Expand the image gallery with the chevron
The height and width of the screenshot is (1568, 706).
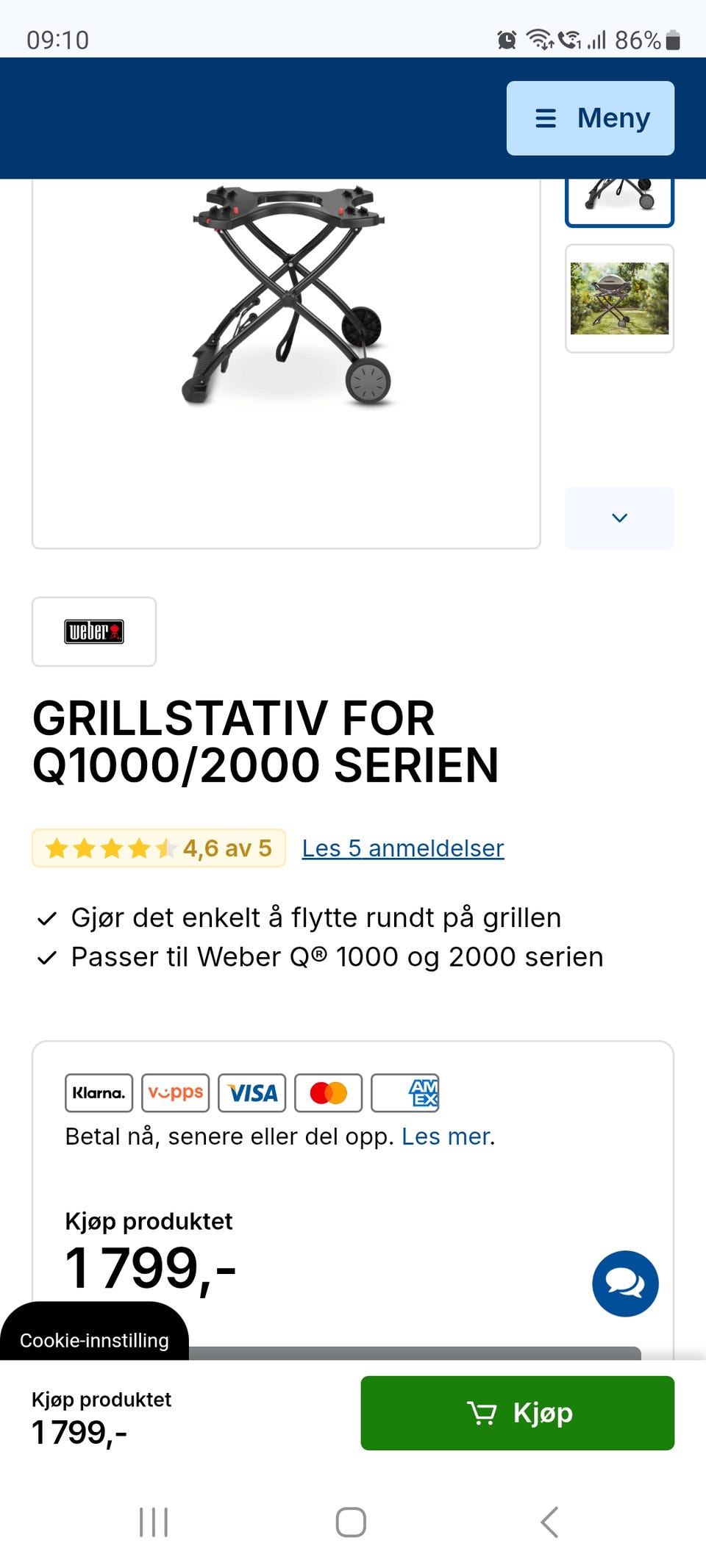click(x=619, y=518)
